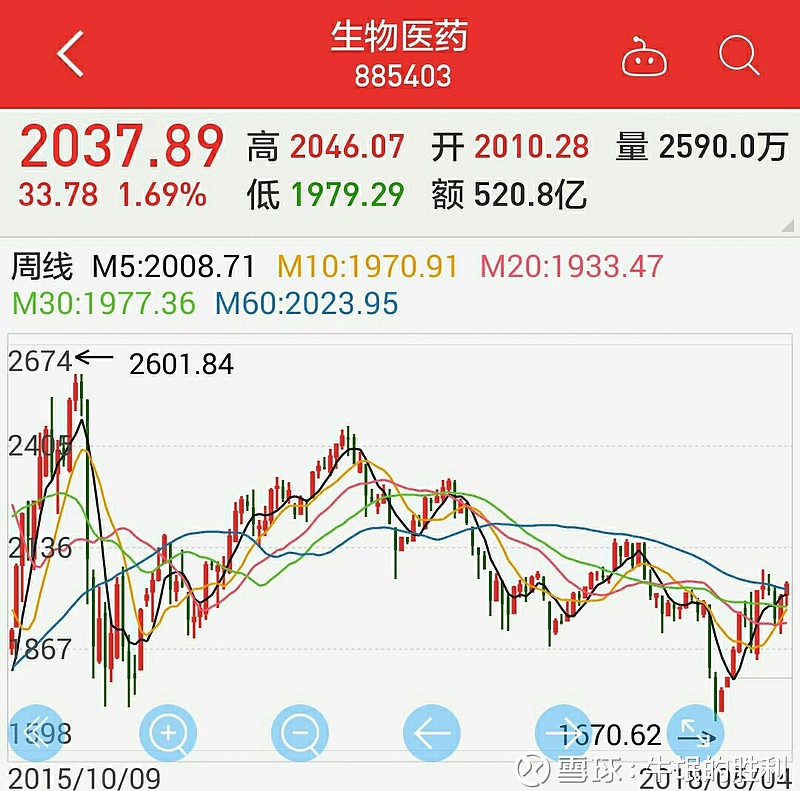800x791 pixels.
Task: Go back using the top-left arrow
Action: click(71, 54)
